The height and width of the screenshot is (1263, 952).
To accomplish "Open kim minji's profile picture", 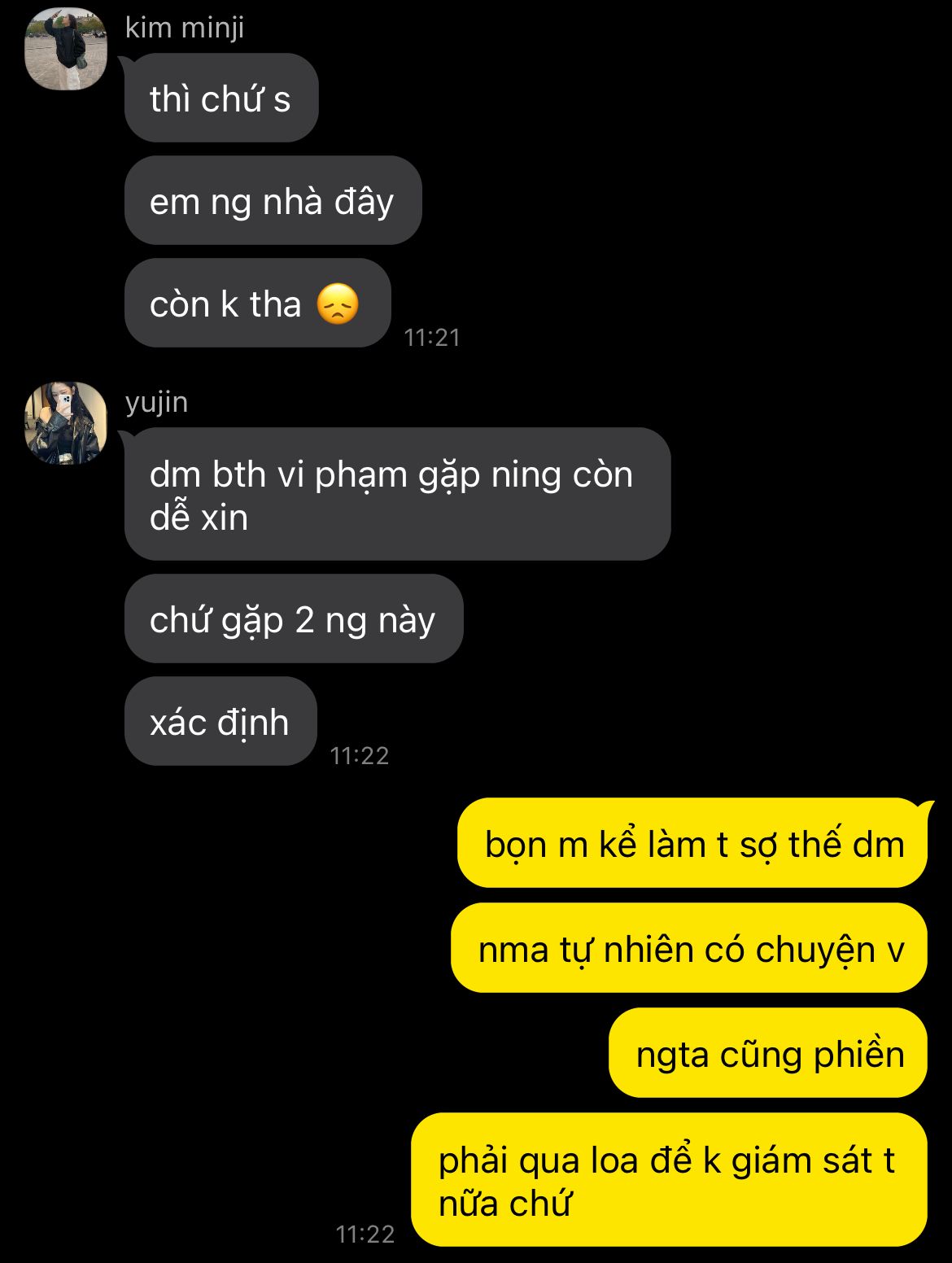I will [x=66, y=50].
